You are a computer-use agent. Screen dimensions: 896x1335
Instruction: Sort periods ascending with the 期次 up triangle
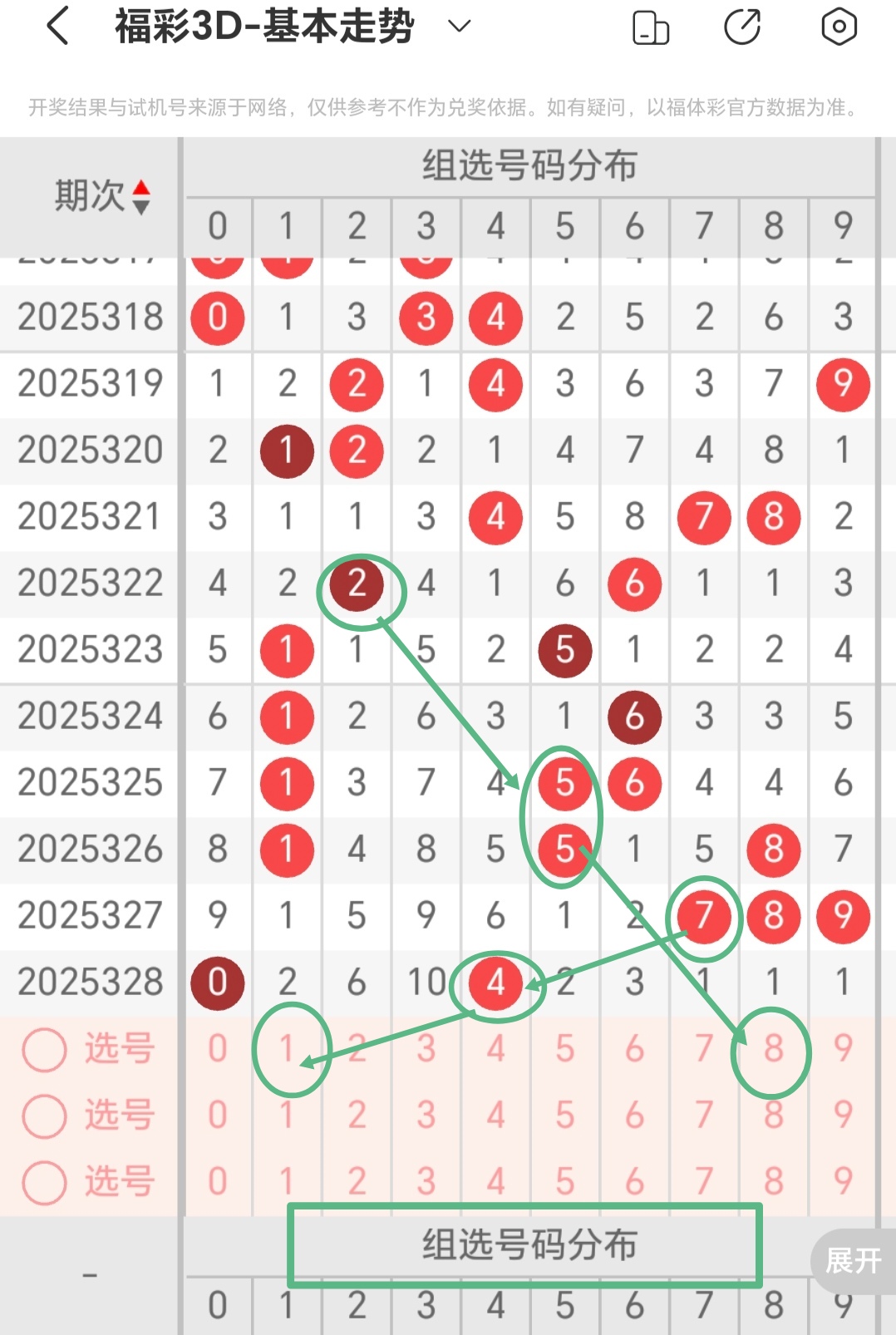tap(143, 188)
